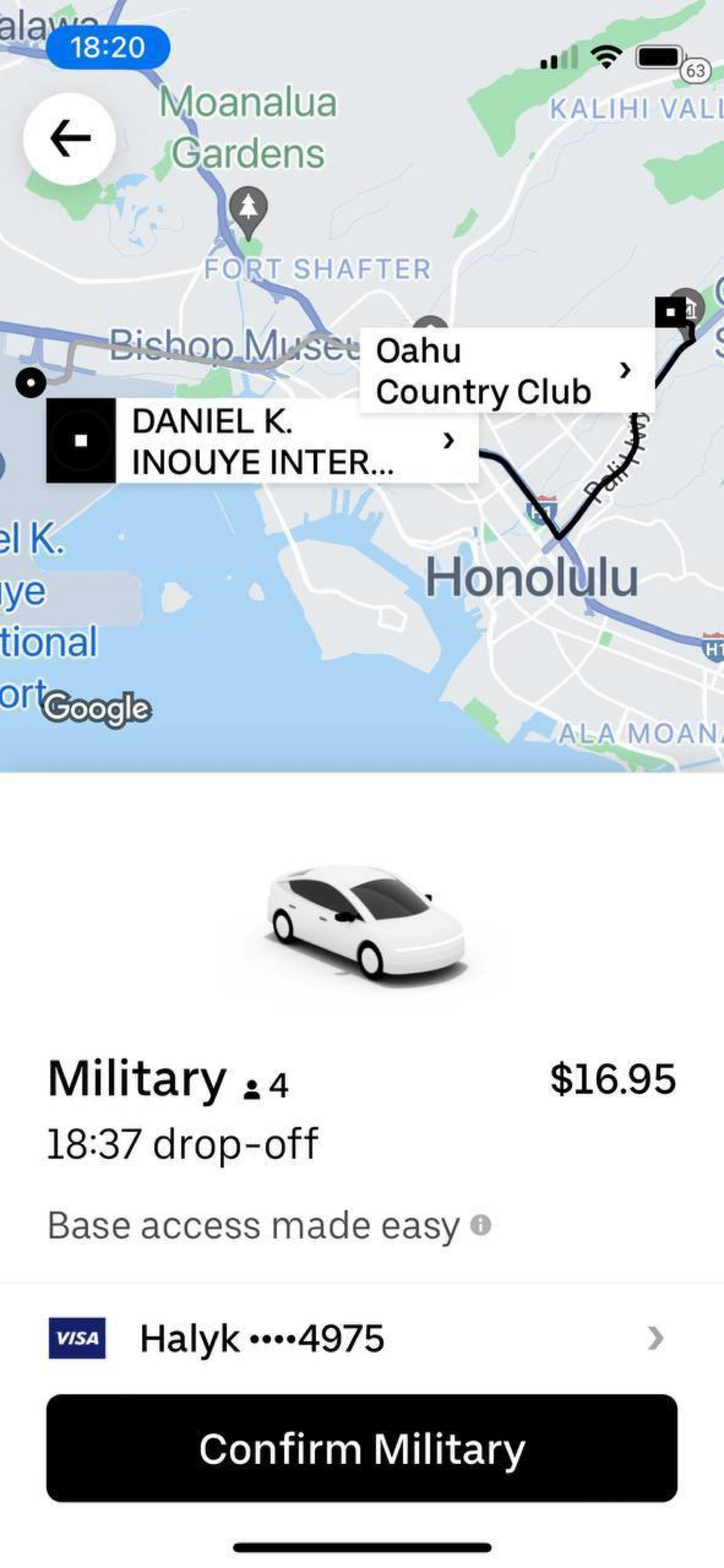Go back using the arrow button
Viewport: 724px width, 1568px height.
pos(69,139)
